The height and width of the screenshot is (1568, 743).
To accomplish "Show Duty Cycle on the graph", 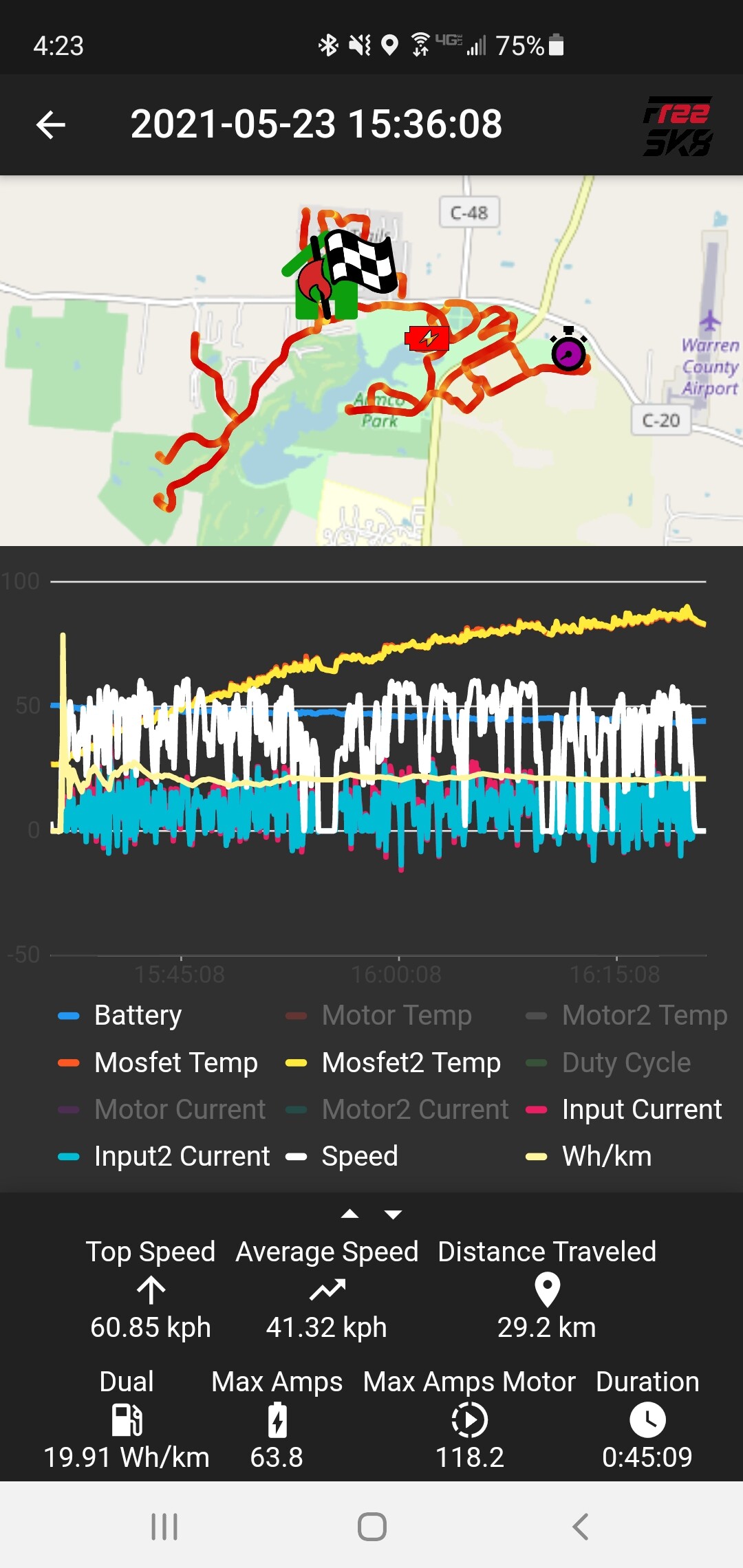I will tap(625, 1063).
